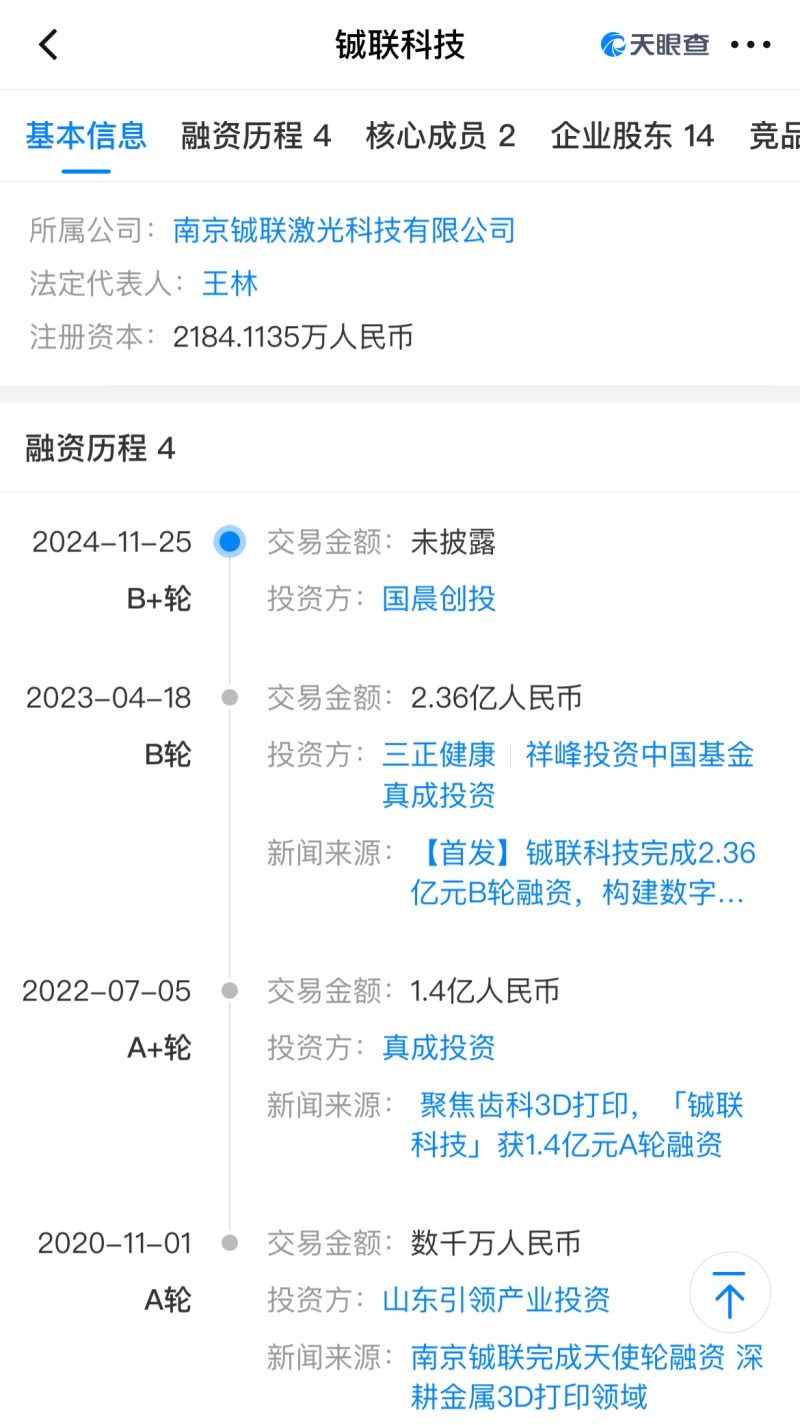
Task: Open investor 山东引领产业投资
Action: [x=496, y=1300]
